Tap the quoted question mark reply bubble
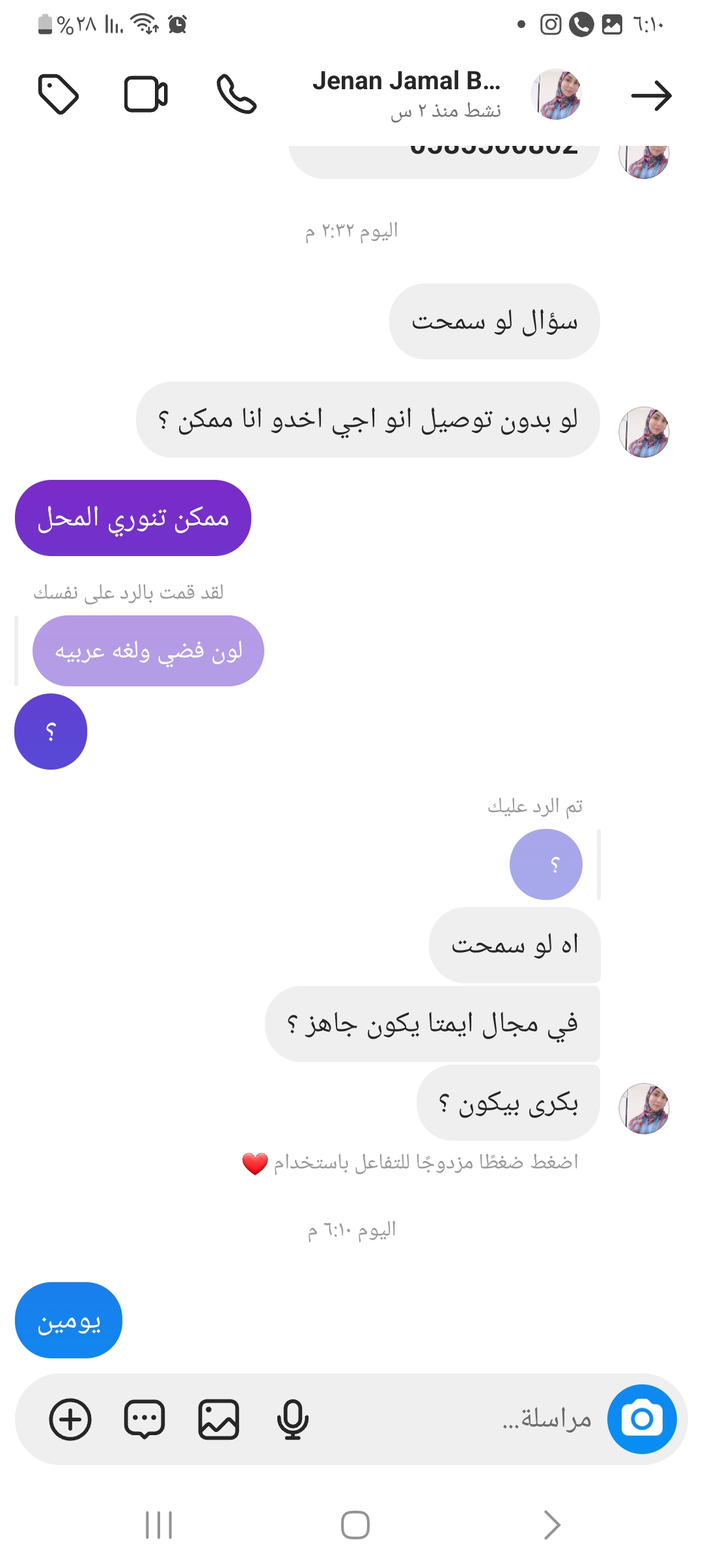 click(x=545, y=864)
